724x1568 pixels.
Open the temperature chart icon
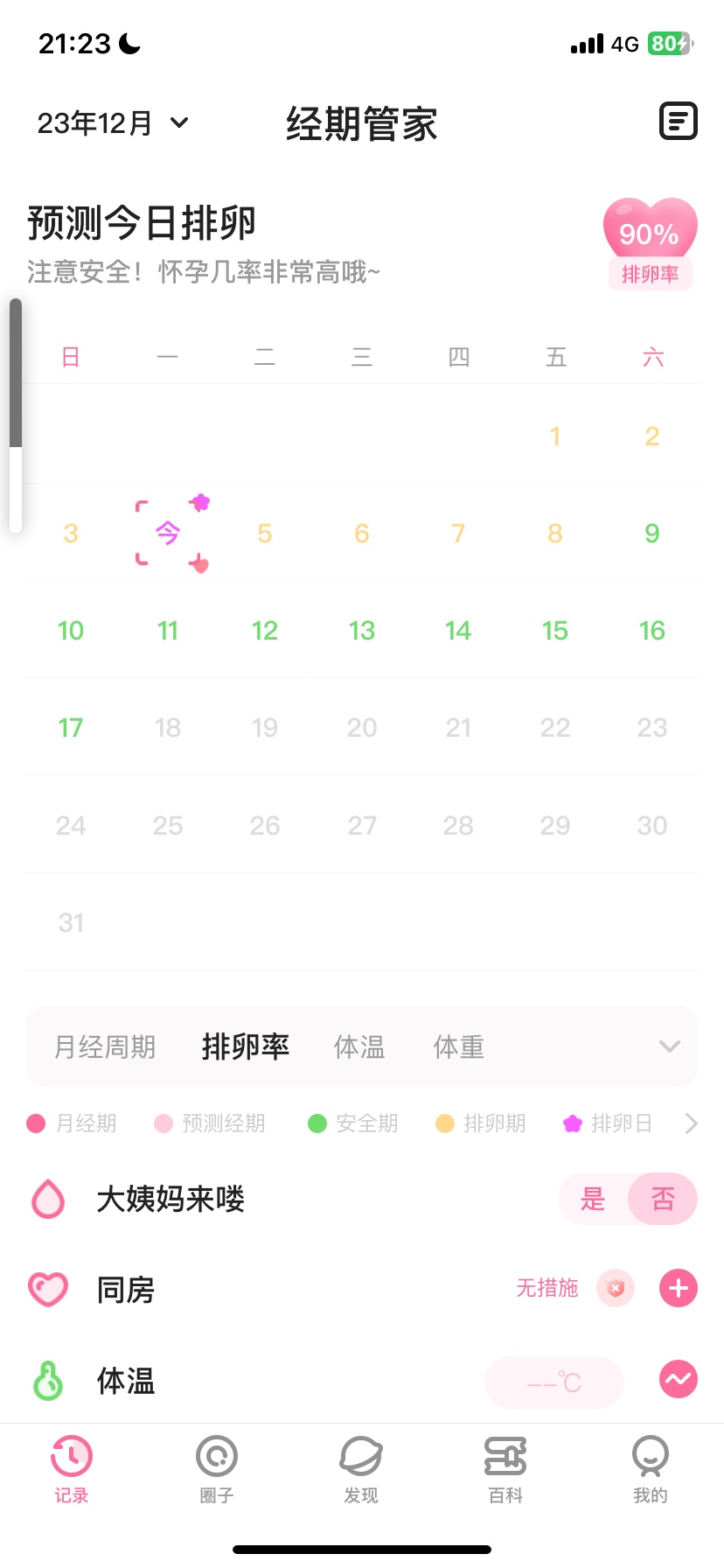pos(678,1380)
